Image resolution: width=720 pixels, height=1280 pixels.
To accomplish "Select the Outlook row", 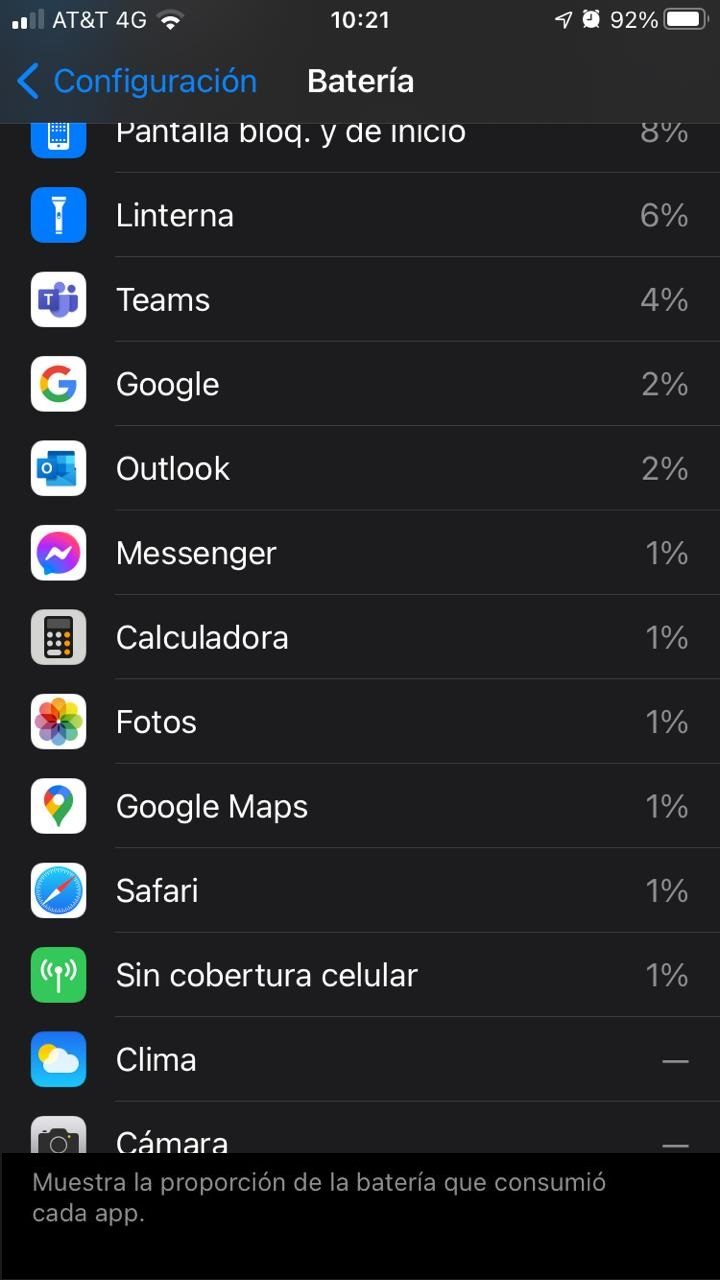I will point(360,469).
